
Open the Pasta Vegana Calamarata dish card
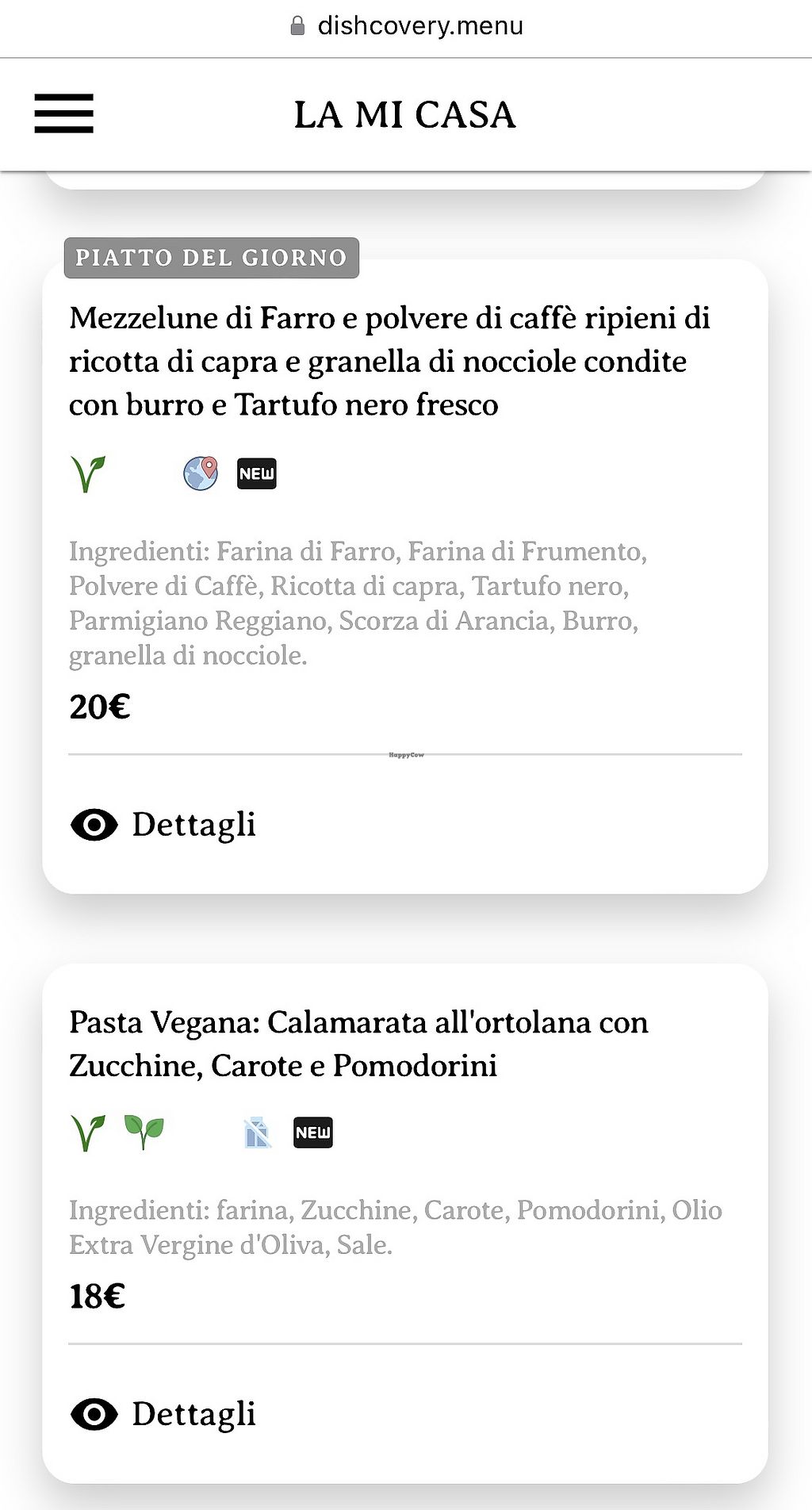coord(358,1044)
